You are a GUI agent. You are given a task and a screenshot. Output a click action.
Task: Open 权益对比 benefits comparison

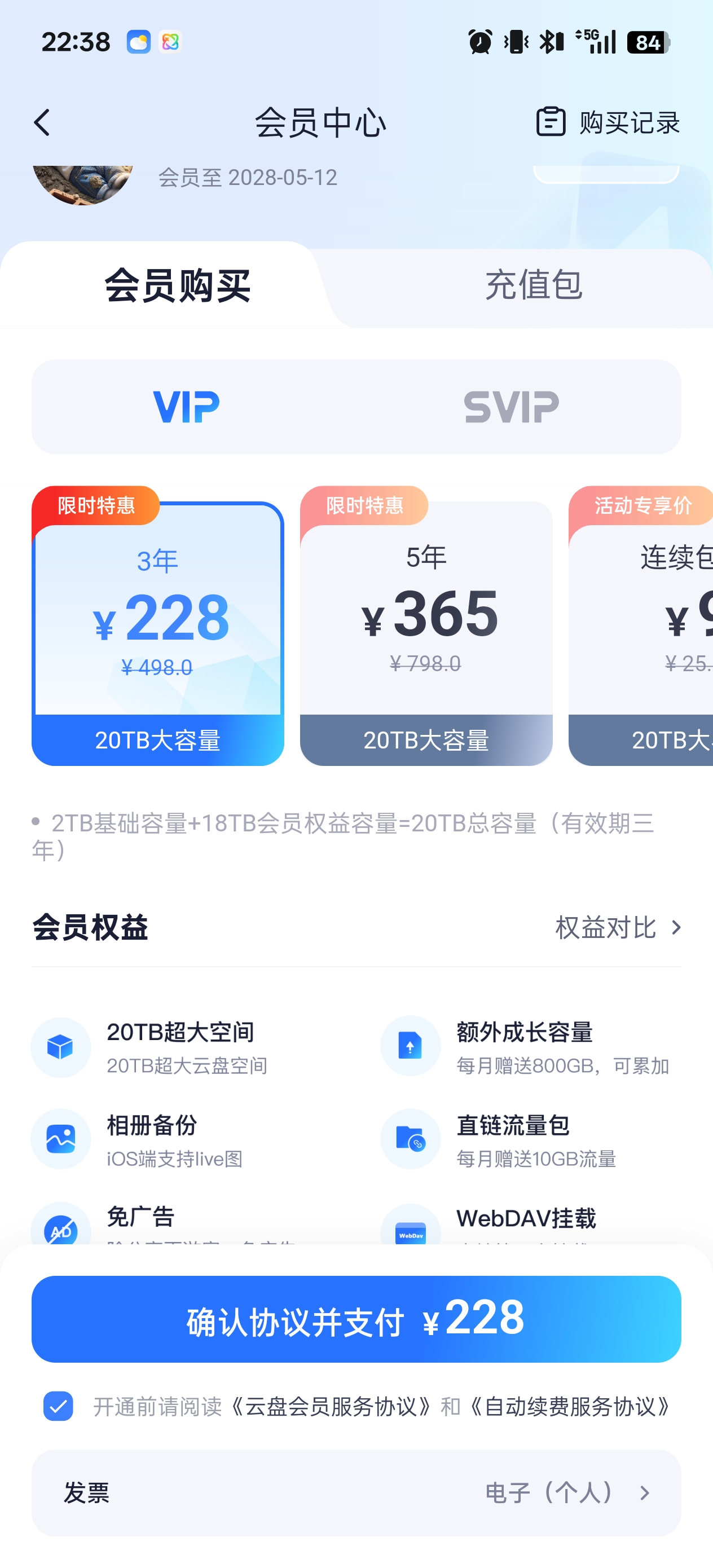pyautogui.click(x=618, y=928)
